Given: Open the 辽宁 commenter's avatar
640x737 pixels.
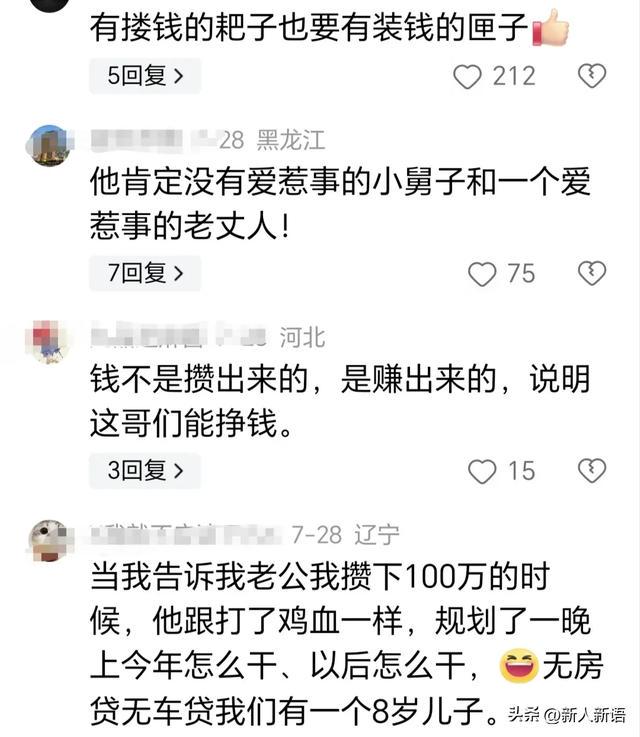Looking at the screenshot, I should [49, 540].
